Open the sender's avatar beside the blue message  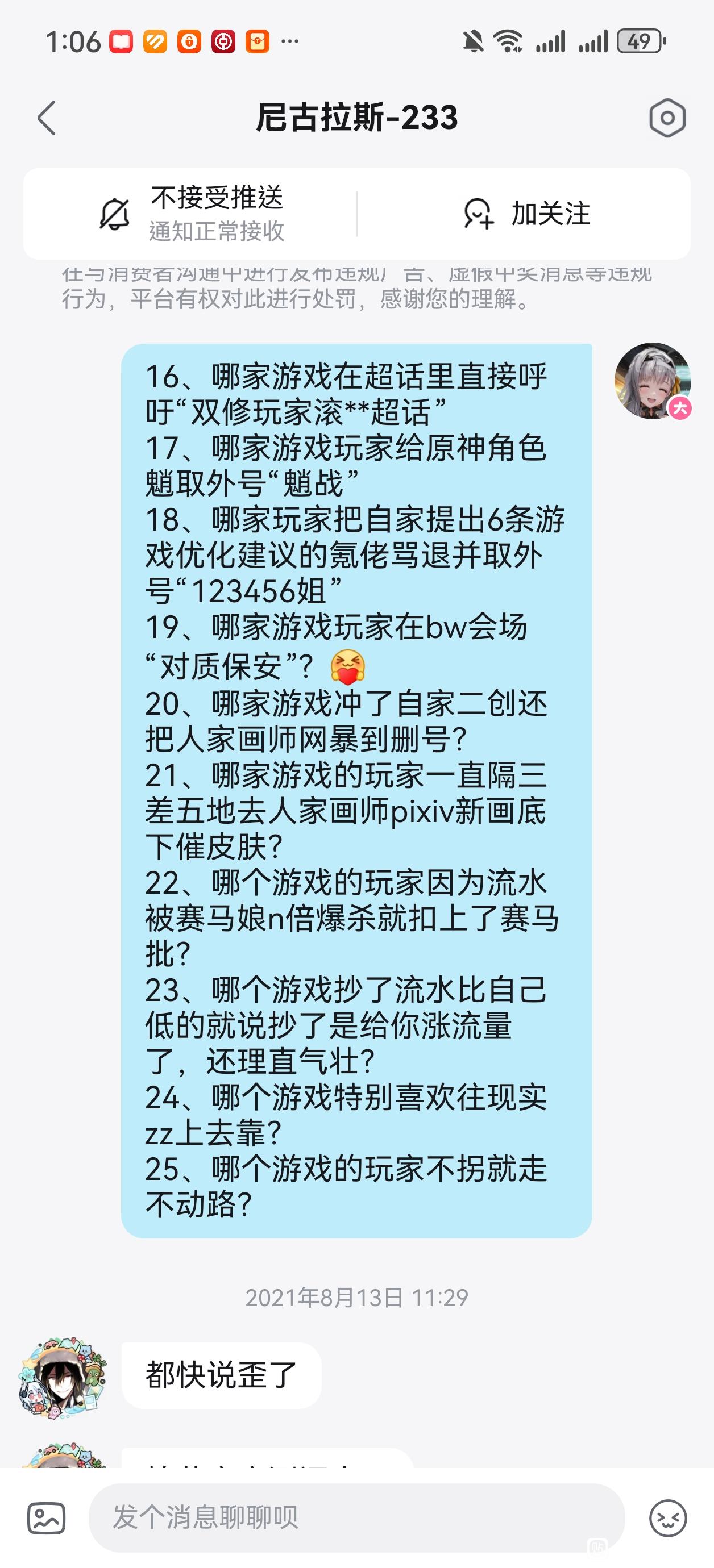click(x=653, y=381)
